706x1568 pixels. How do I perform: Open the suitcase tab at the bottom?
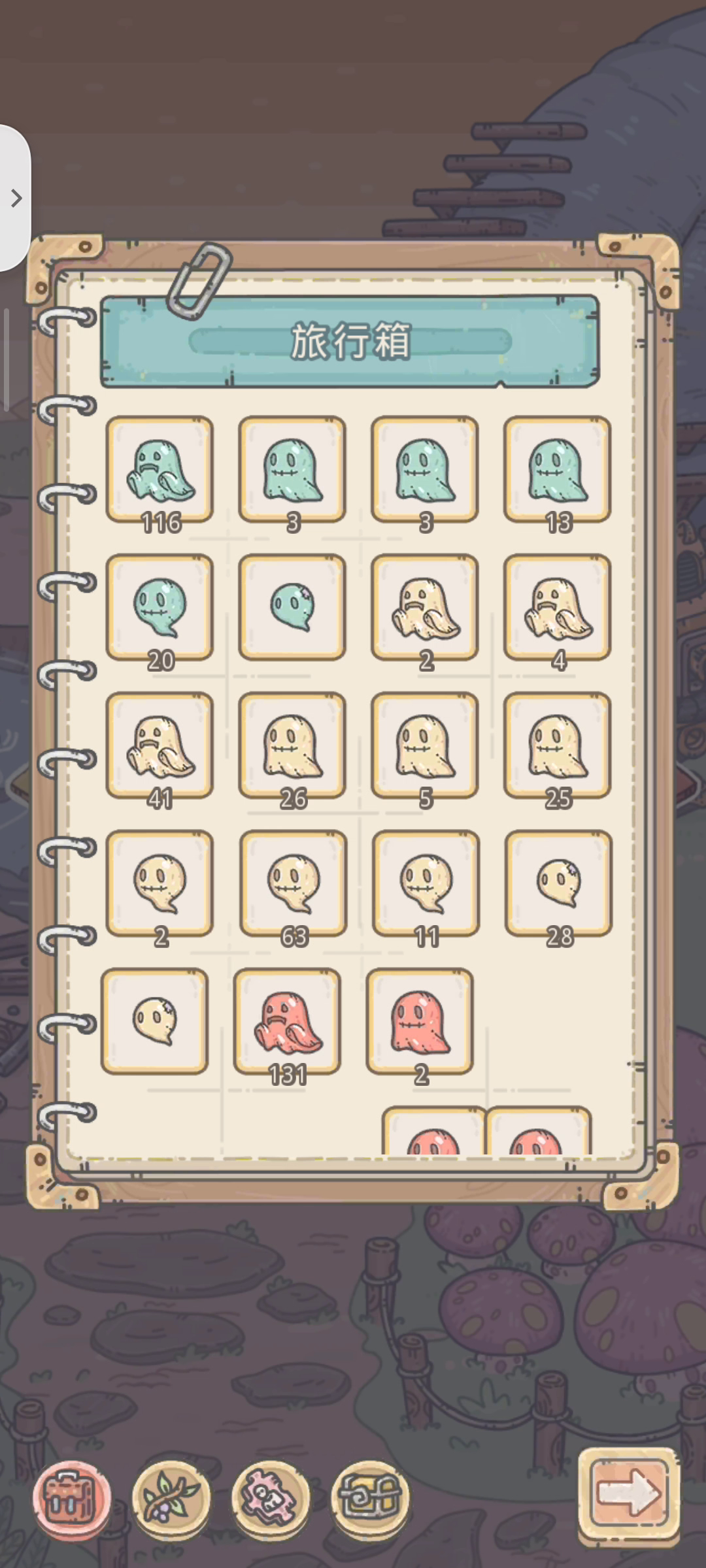point(72,1497)
